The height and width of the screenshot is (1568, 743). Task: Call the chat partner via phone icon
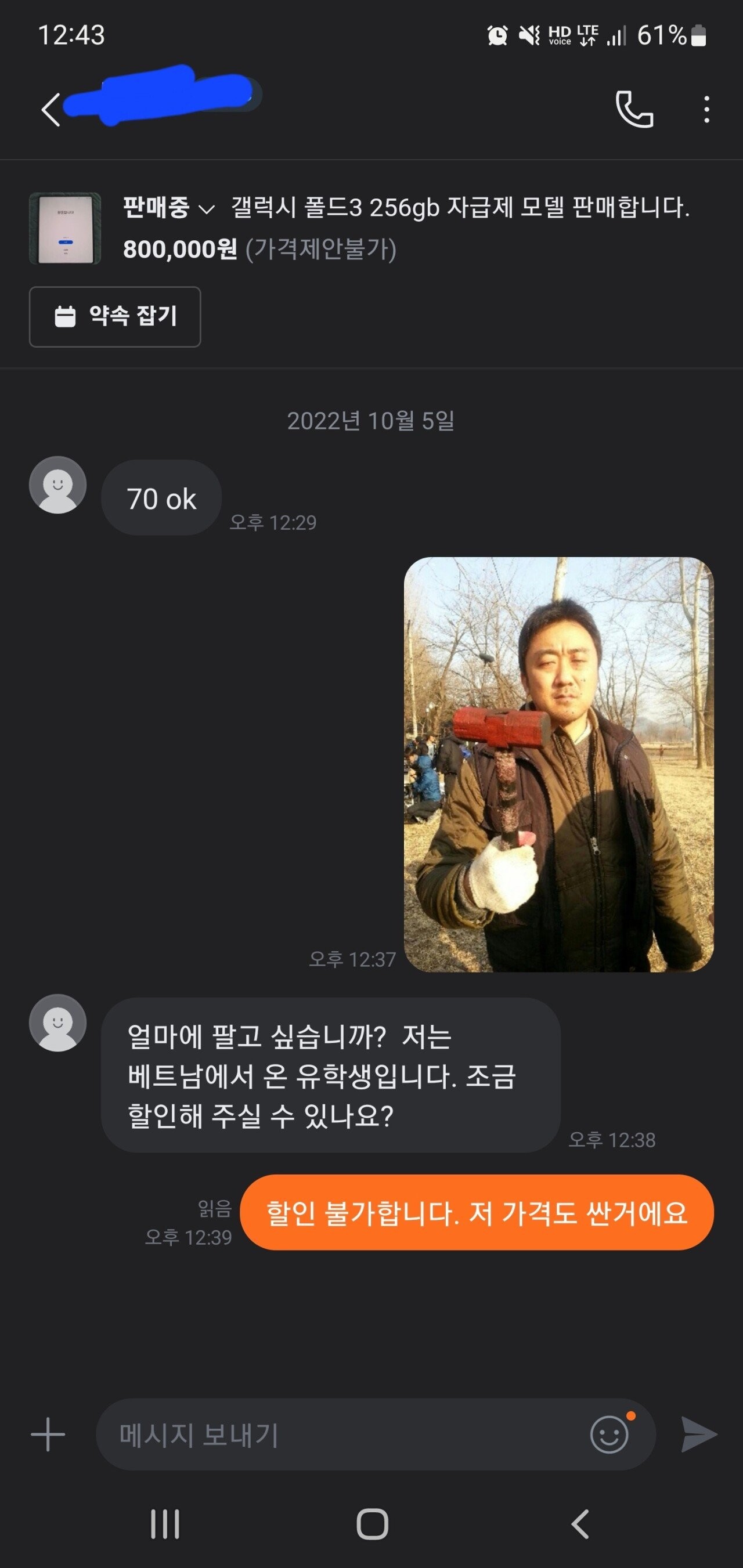pyautogui.click(x=634, y=110)
